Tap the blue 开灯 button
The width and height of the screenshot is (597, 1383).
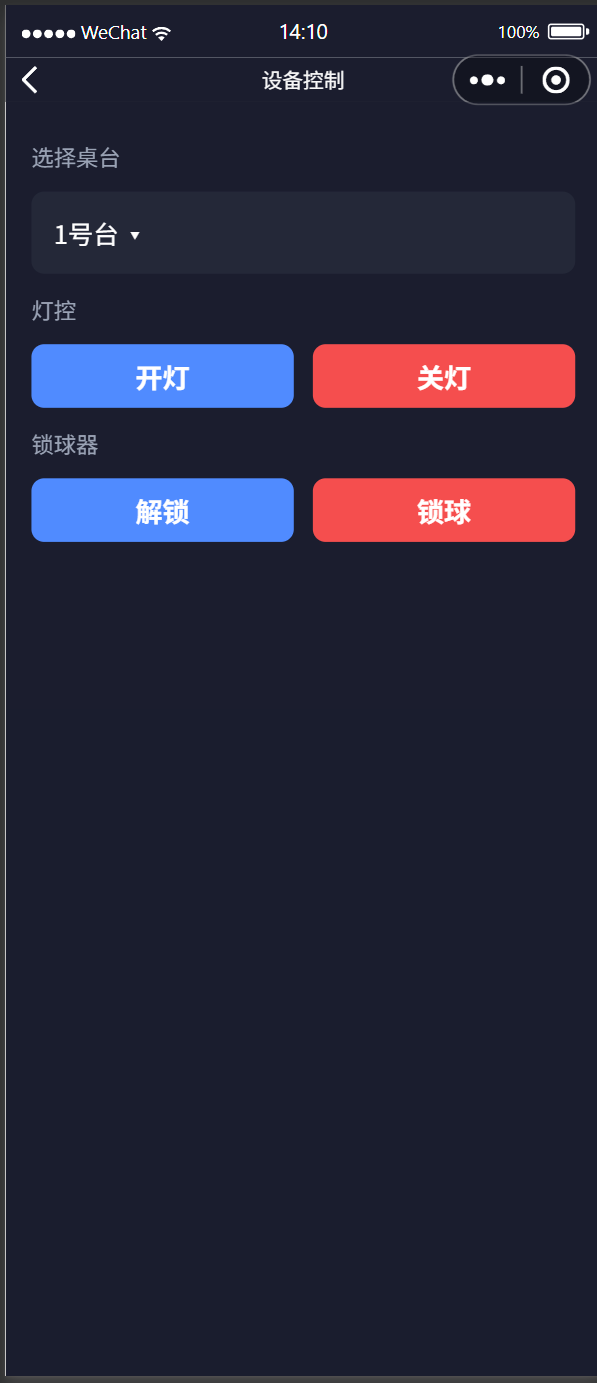coord(162,376)
